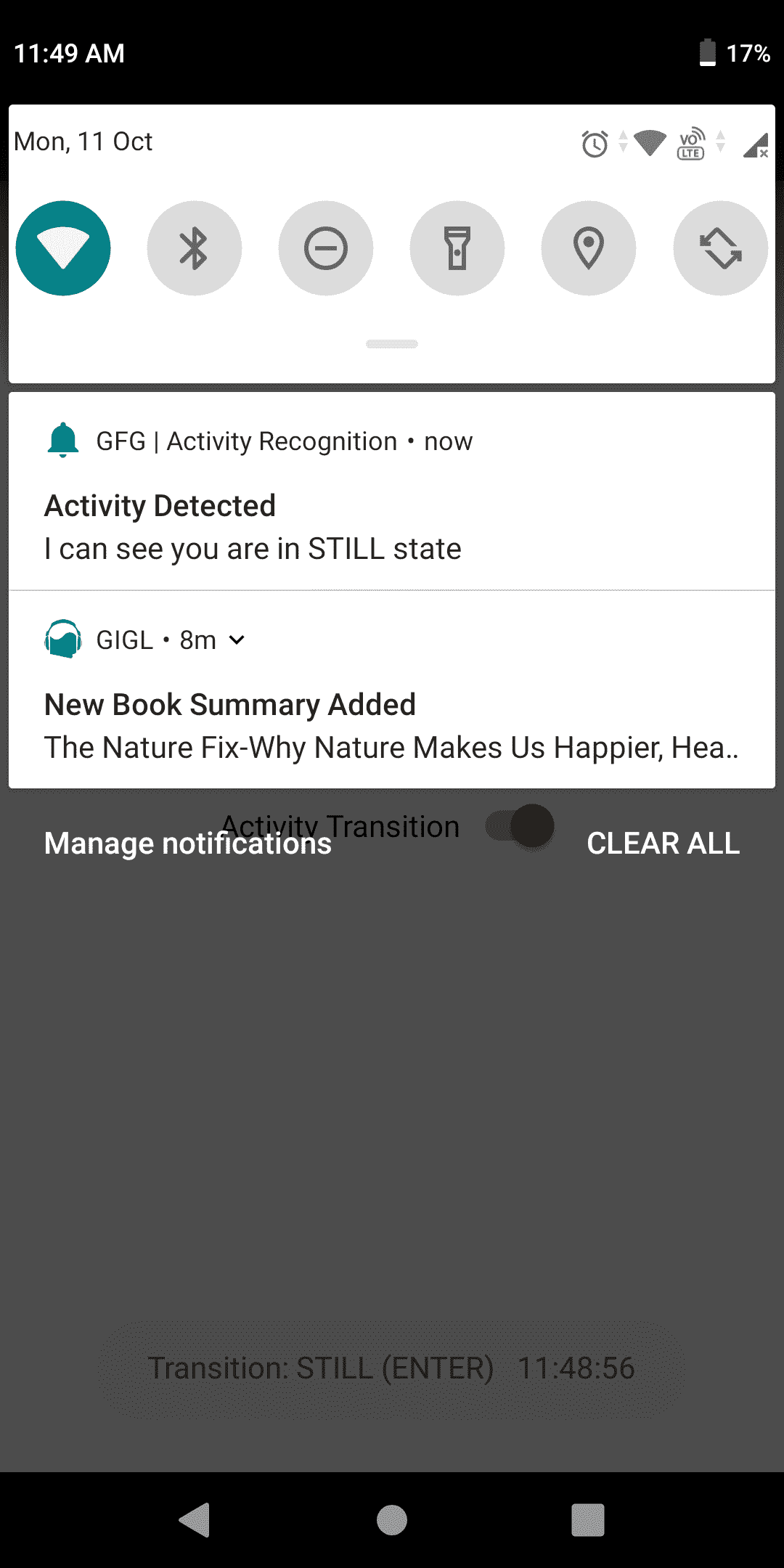
Task: Turn off the Wi-Fi quick setting
Action: [x=63, y=248]
